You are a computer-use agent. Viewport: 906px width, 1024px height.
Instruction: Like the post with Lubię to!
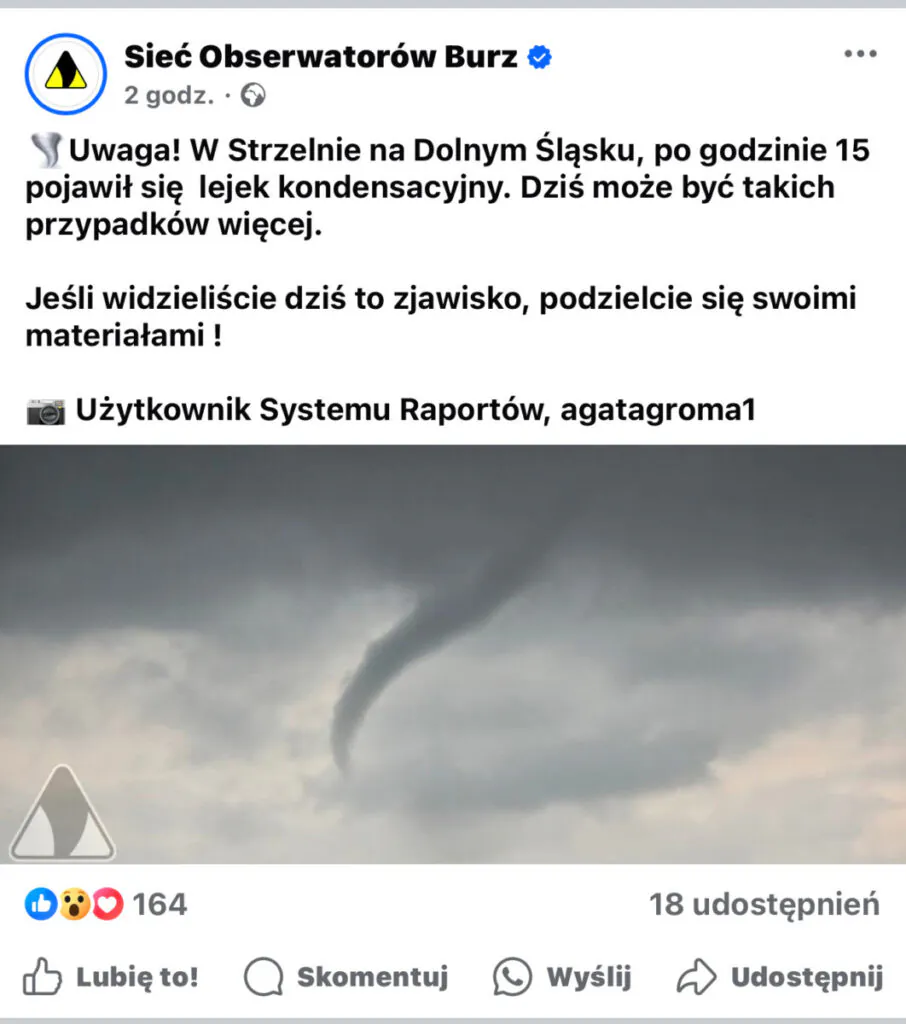[x=111, y=977]
